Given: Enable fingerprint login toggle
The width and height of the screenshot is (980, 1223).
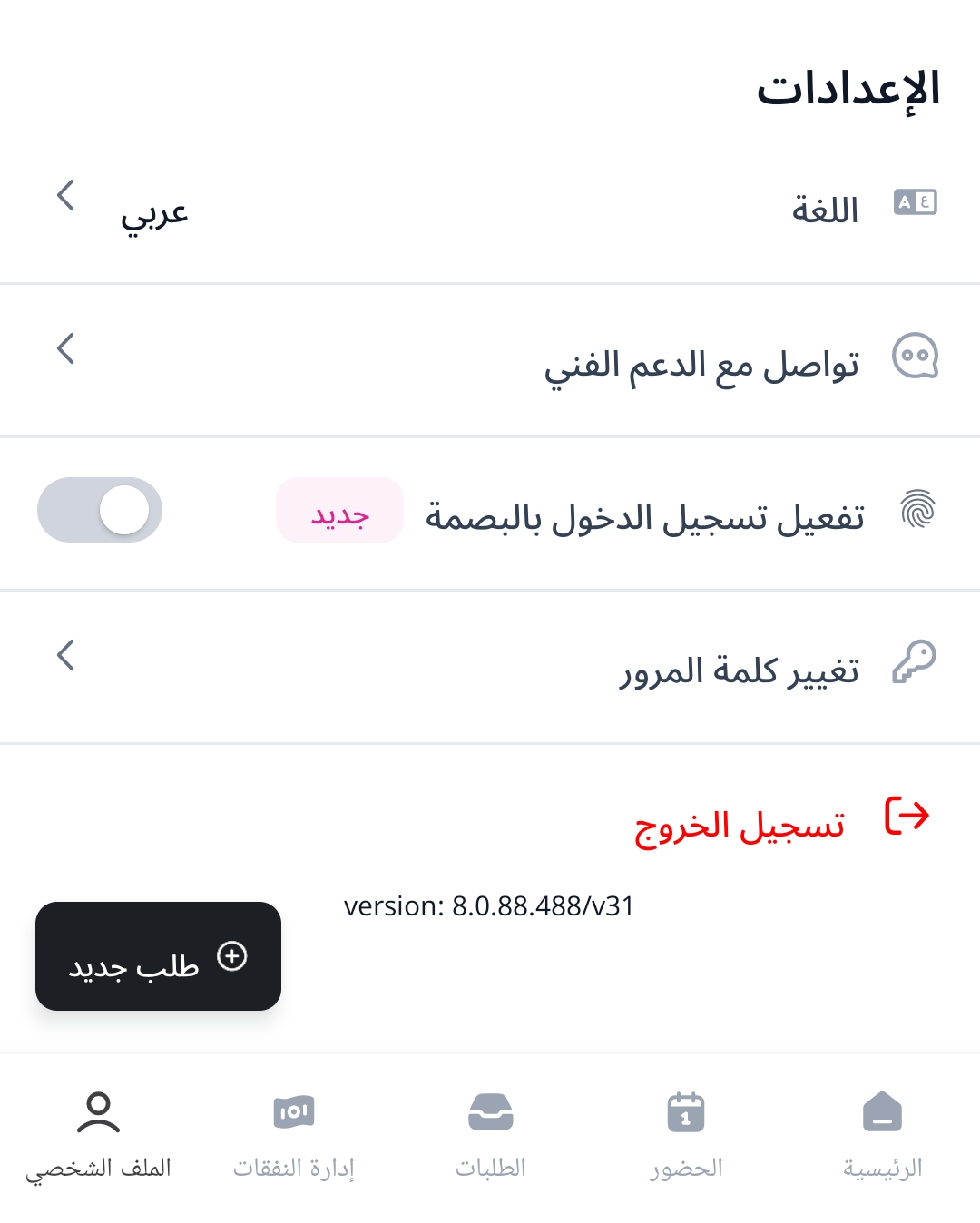Looking at the screenshot, I should tap(100, 510).
